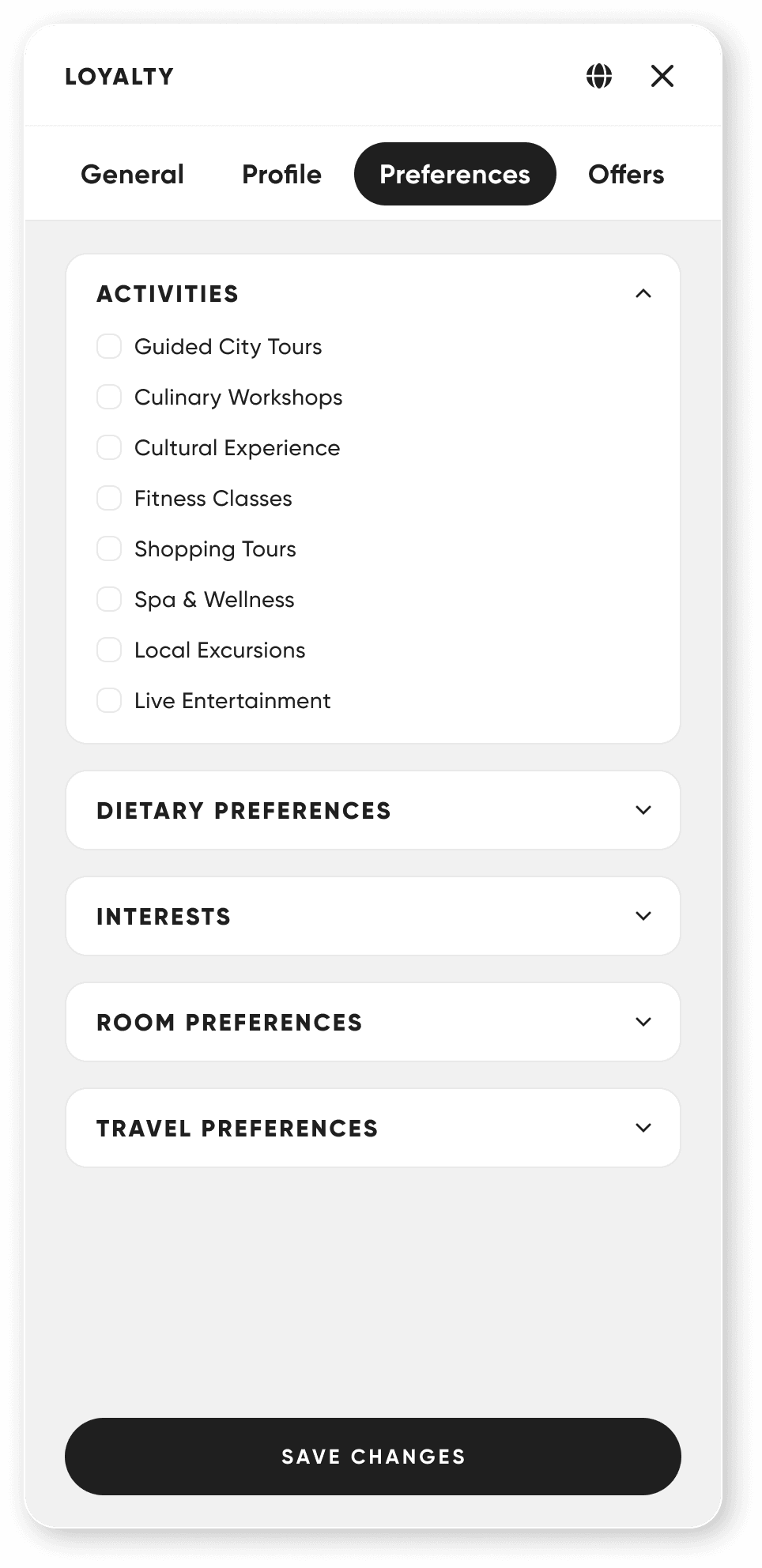This screenshot has width=762, height=1568.
Task: Switch to the General tab
Action: [132, 174]
